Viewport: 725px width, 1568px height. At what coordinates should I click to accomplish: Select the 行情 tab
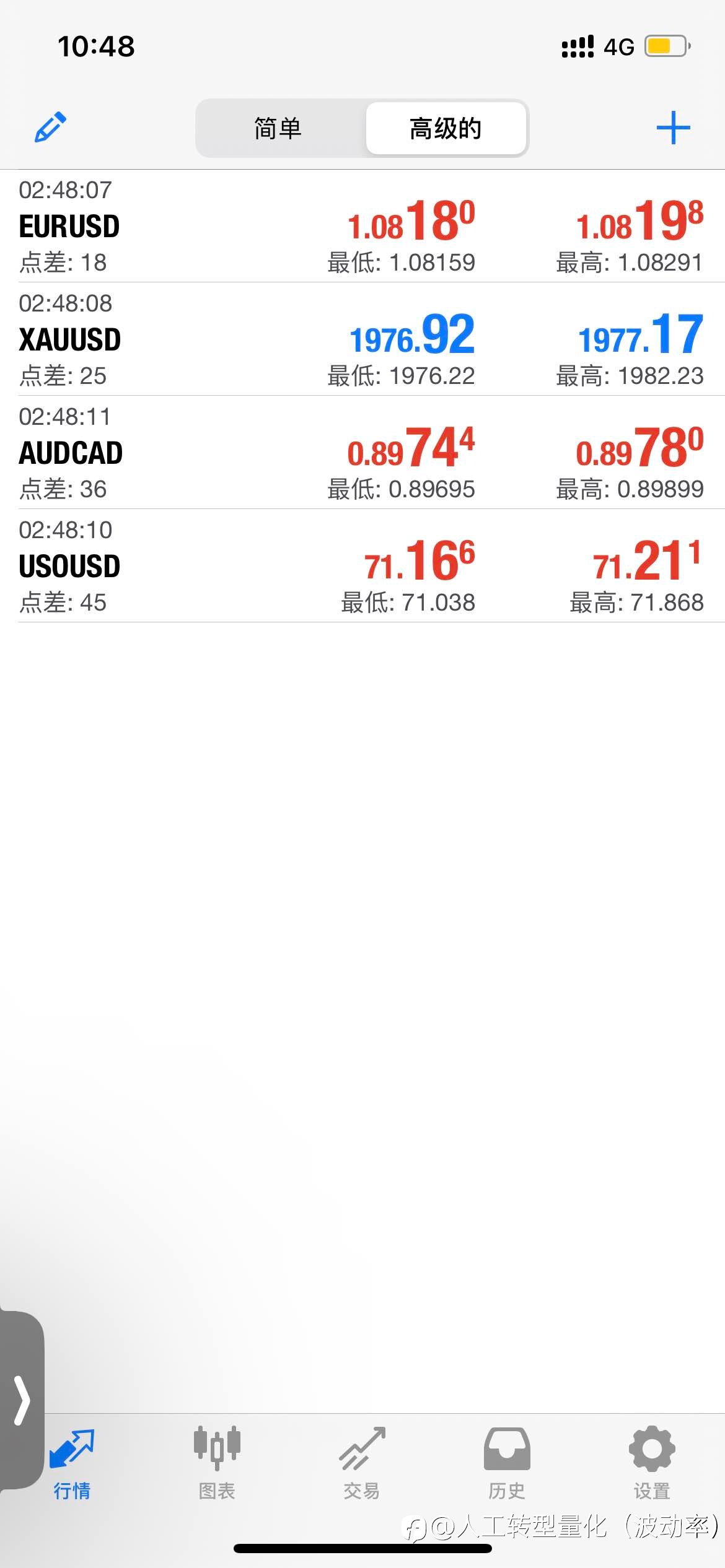(x=72, y=1463)
